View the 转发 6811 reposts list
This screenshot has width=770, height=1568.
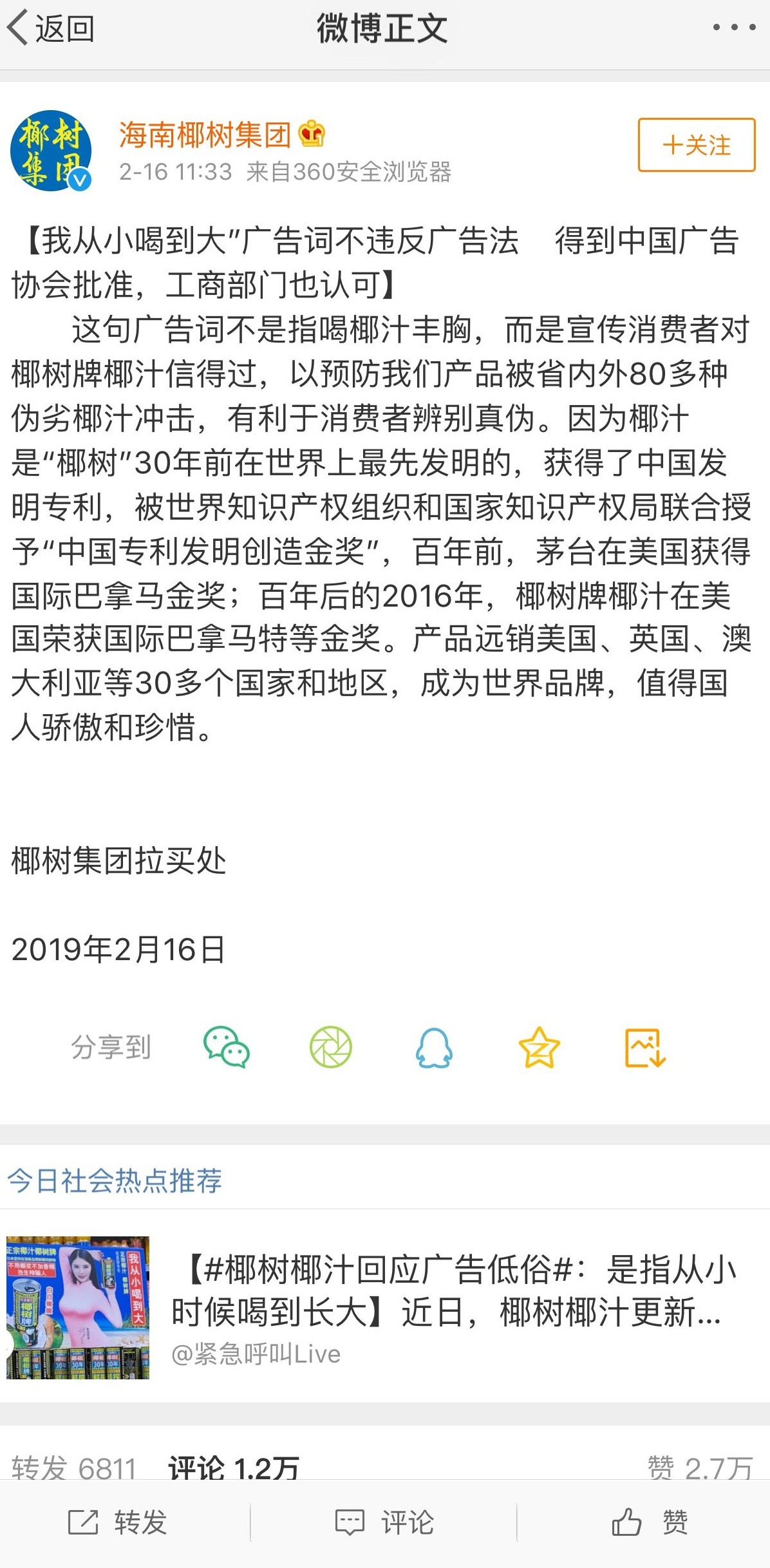(x=73, y=1468)
